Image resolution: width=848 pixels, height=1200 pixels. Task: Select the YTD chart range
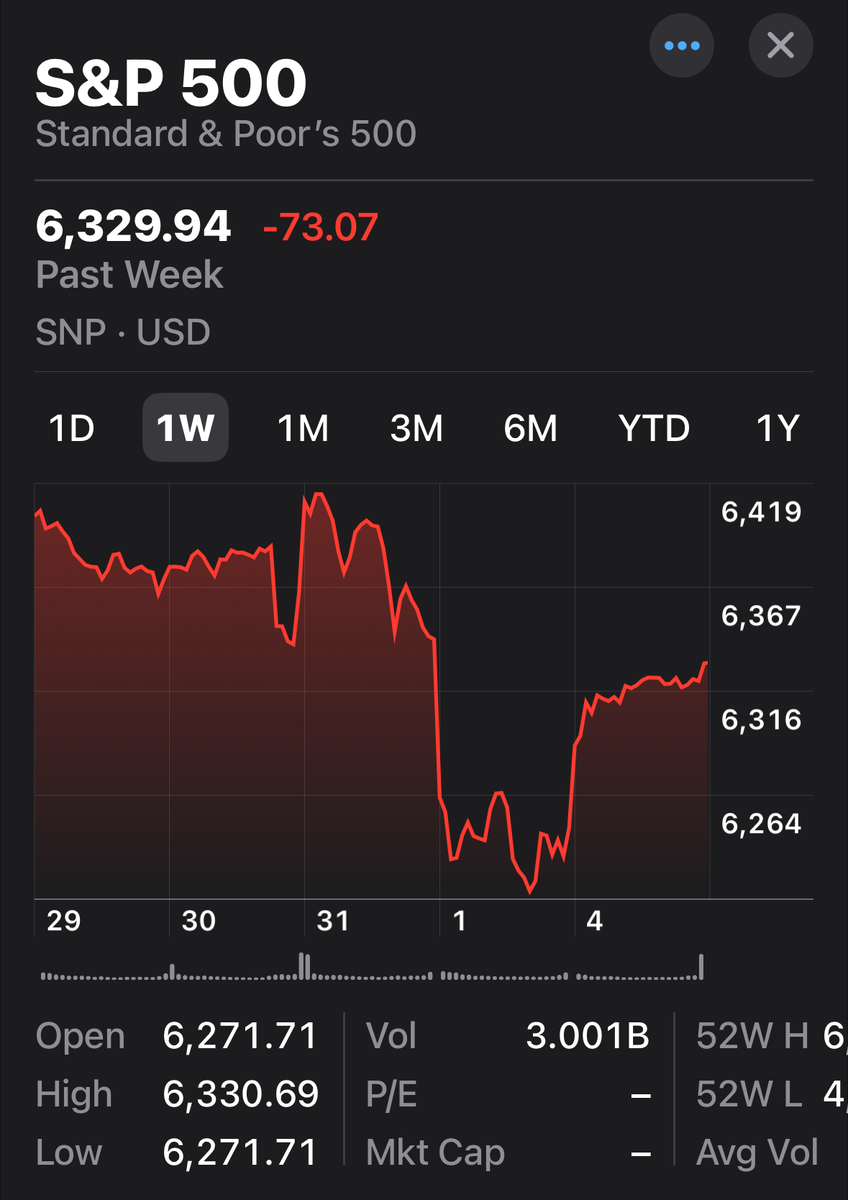tap(654, 428)
